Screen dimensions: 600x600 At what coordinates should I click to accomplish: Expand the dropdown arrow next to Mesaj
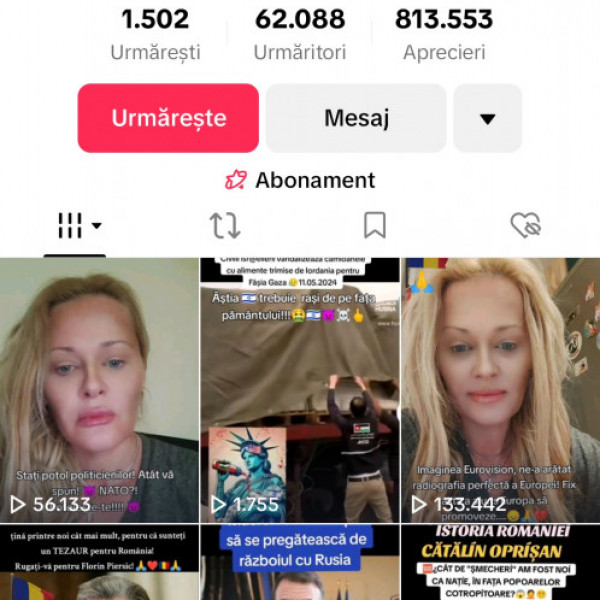click(487, 118)
